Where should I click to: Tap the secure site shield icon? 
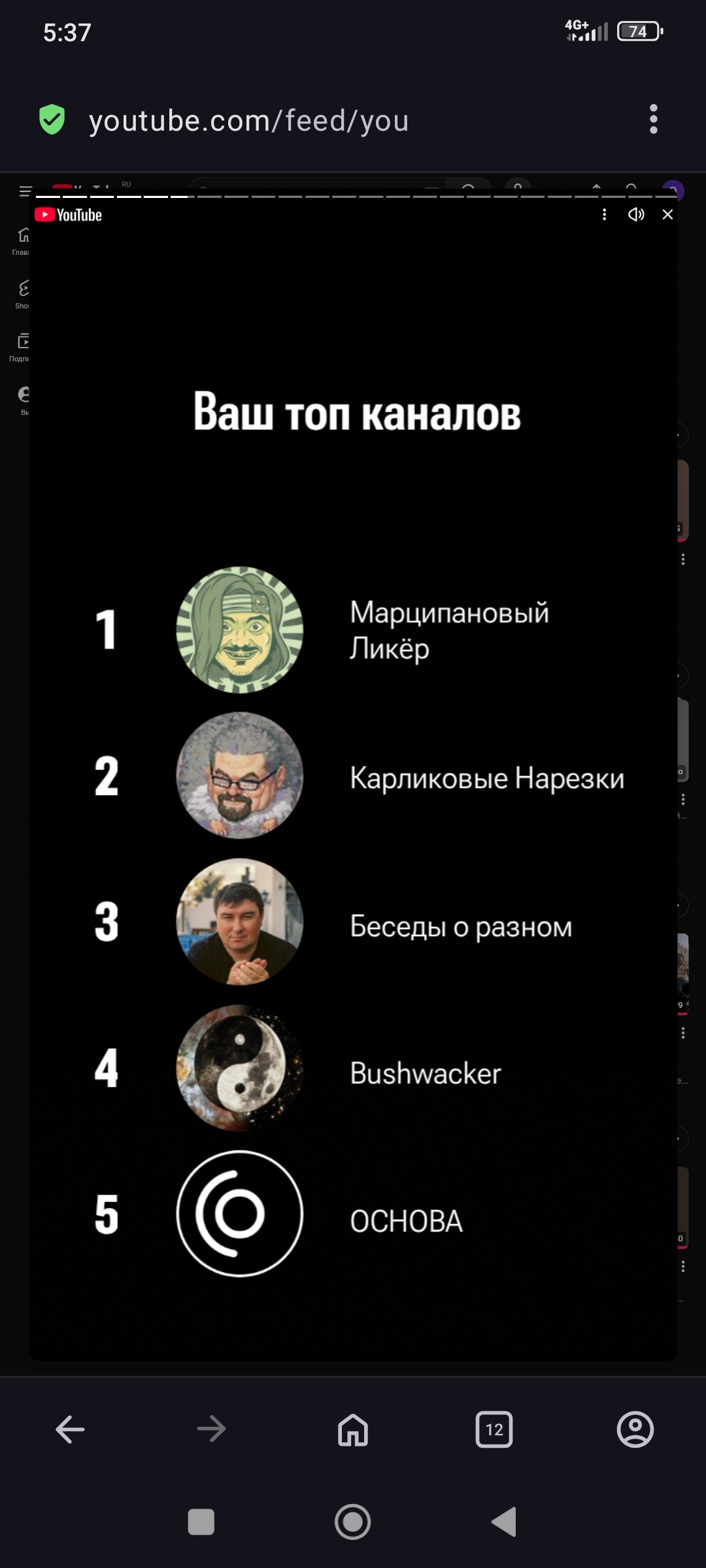(52, 120)
